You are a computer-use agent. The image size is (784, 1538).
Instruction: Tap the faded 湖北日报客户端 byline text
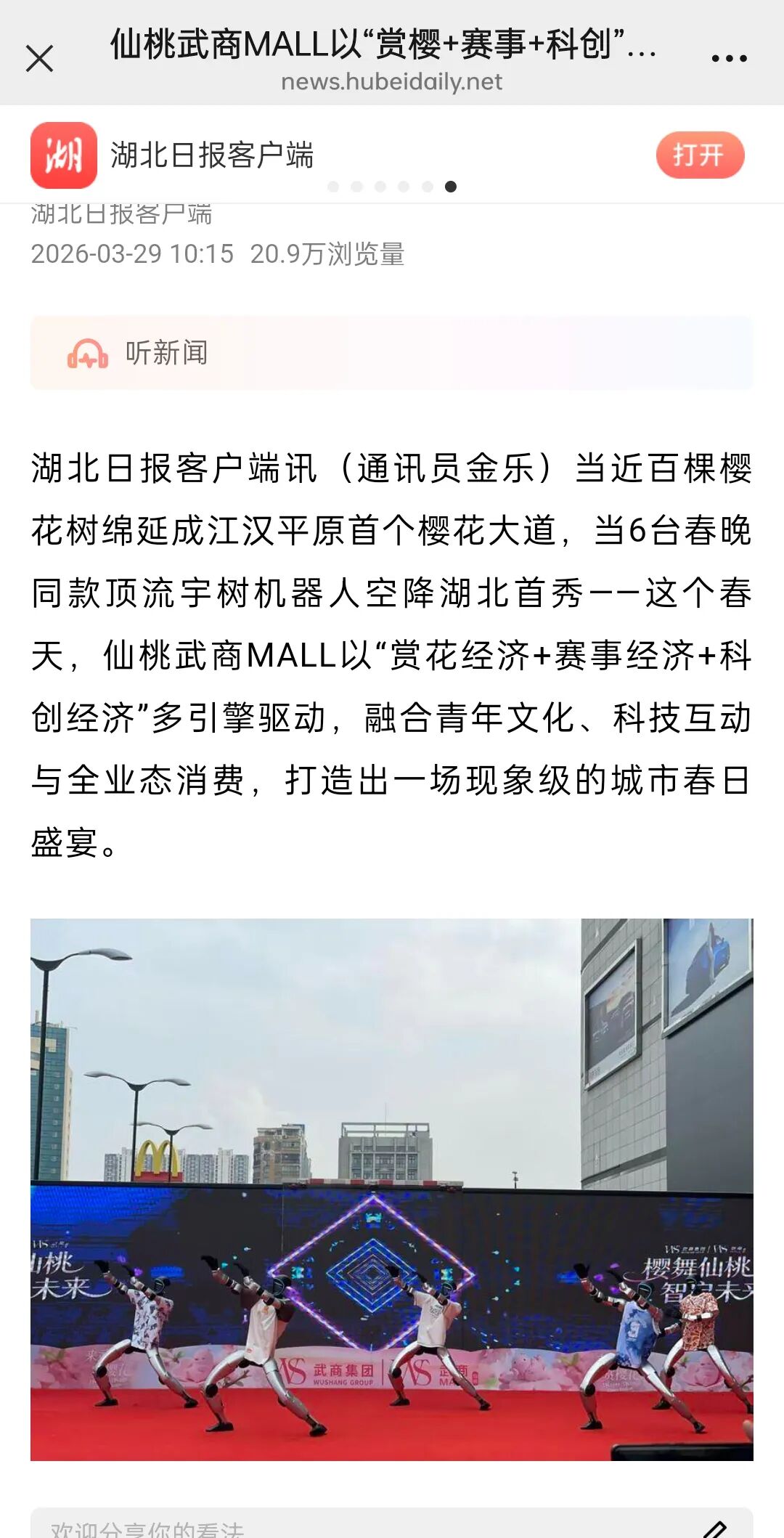pos(122,213)
